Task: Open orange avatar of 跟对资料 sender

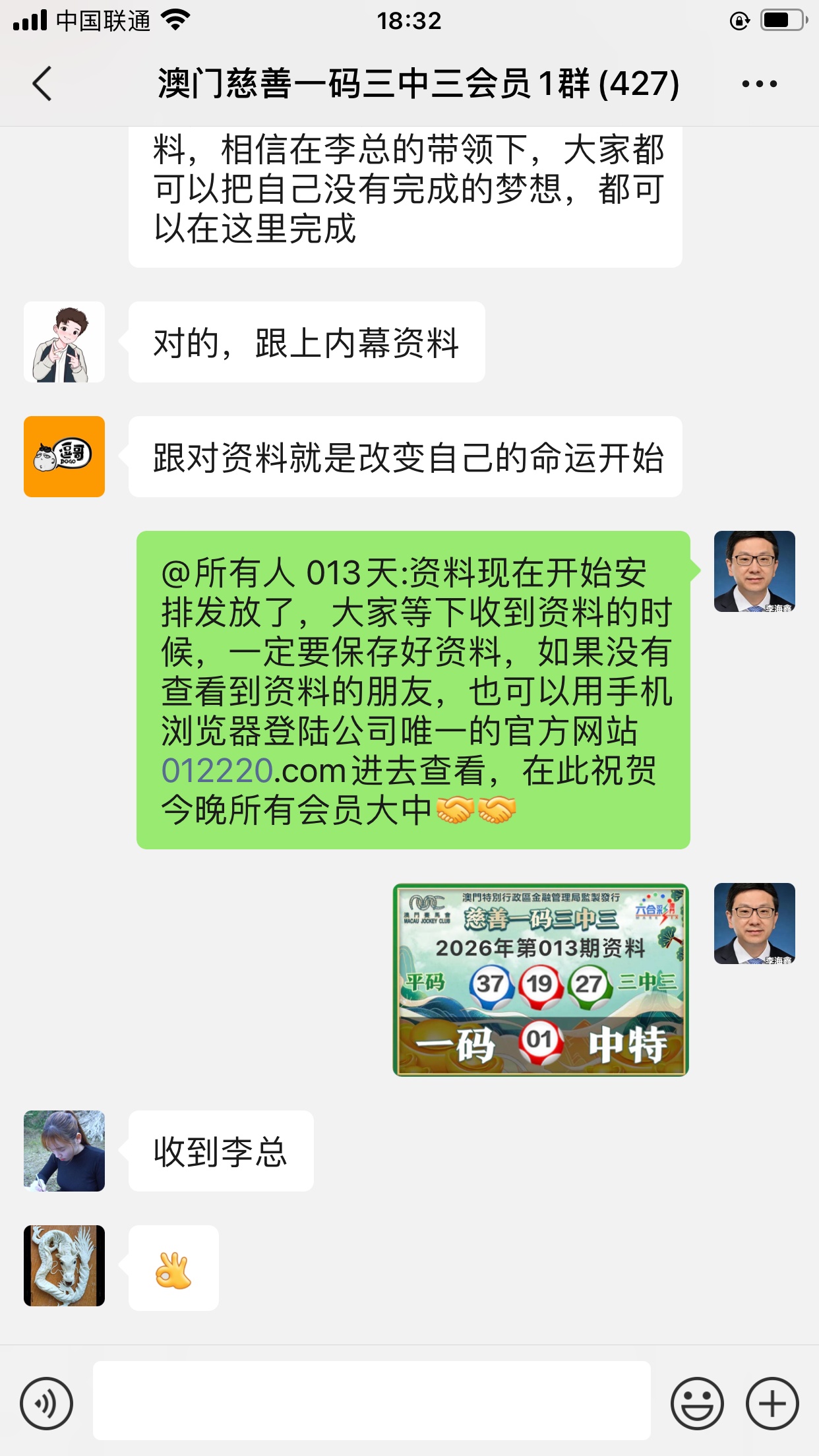Action: [64, 456]
